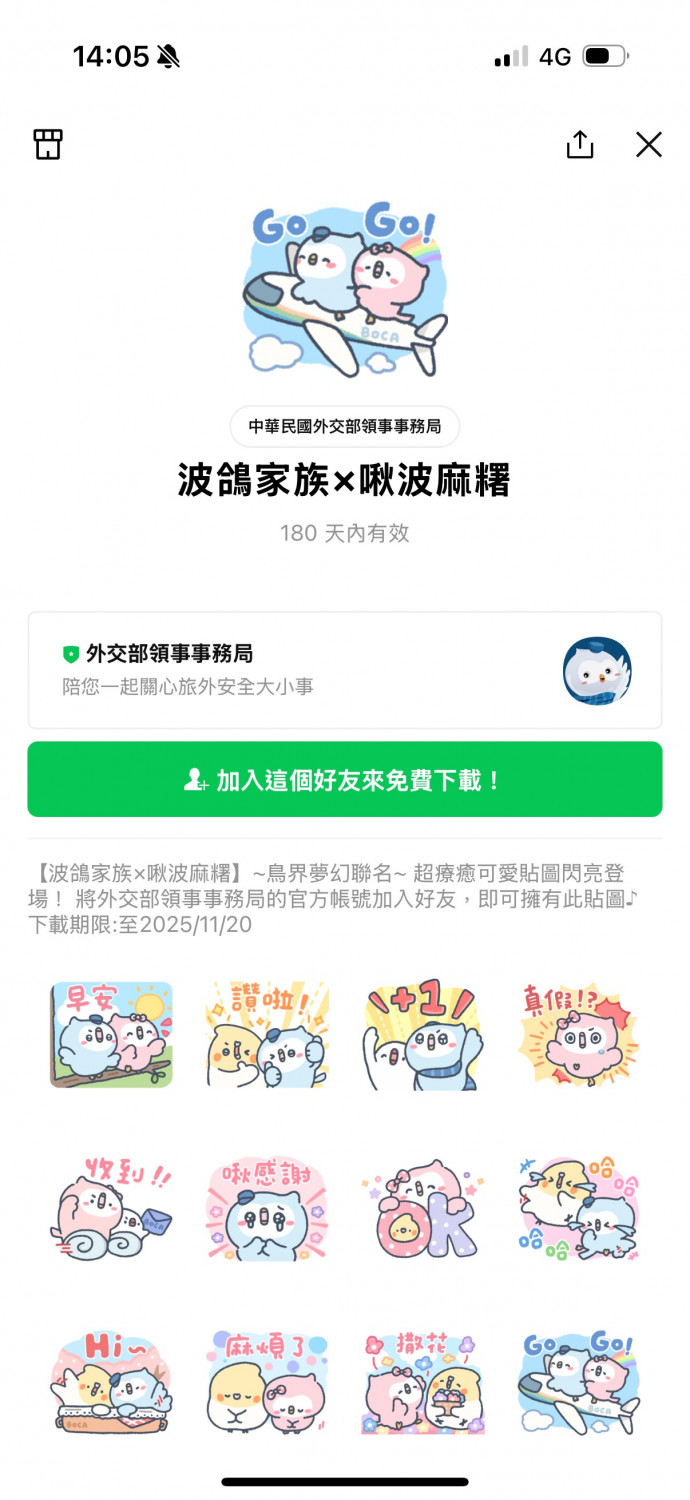
Task: Preview the 收到!! sticker
Action: click(x=111, y=1209)
